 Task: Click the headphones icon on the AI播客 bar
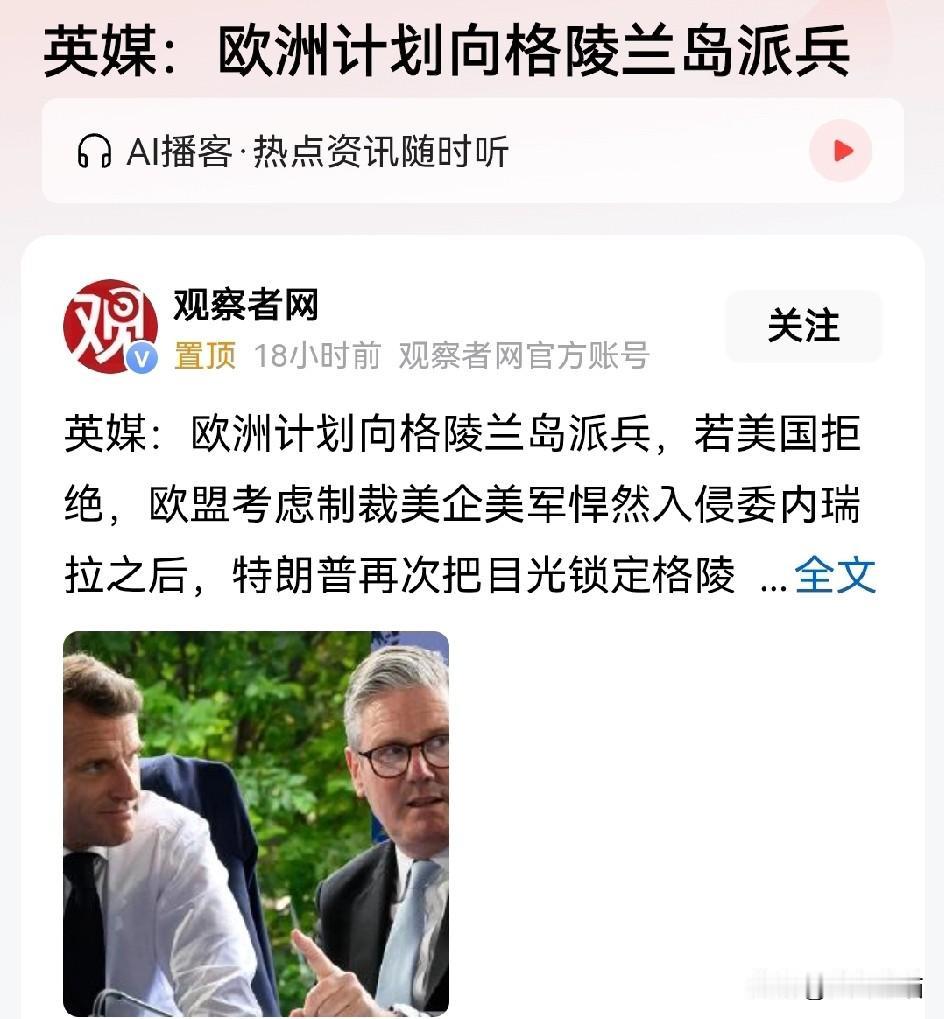coord(96,148)
